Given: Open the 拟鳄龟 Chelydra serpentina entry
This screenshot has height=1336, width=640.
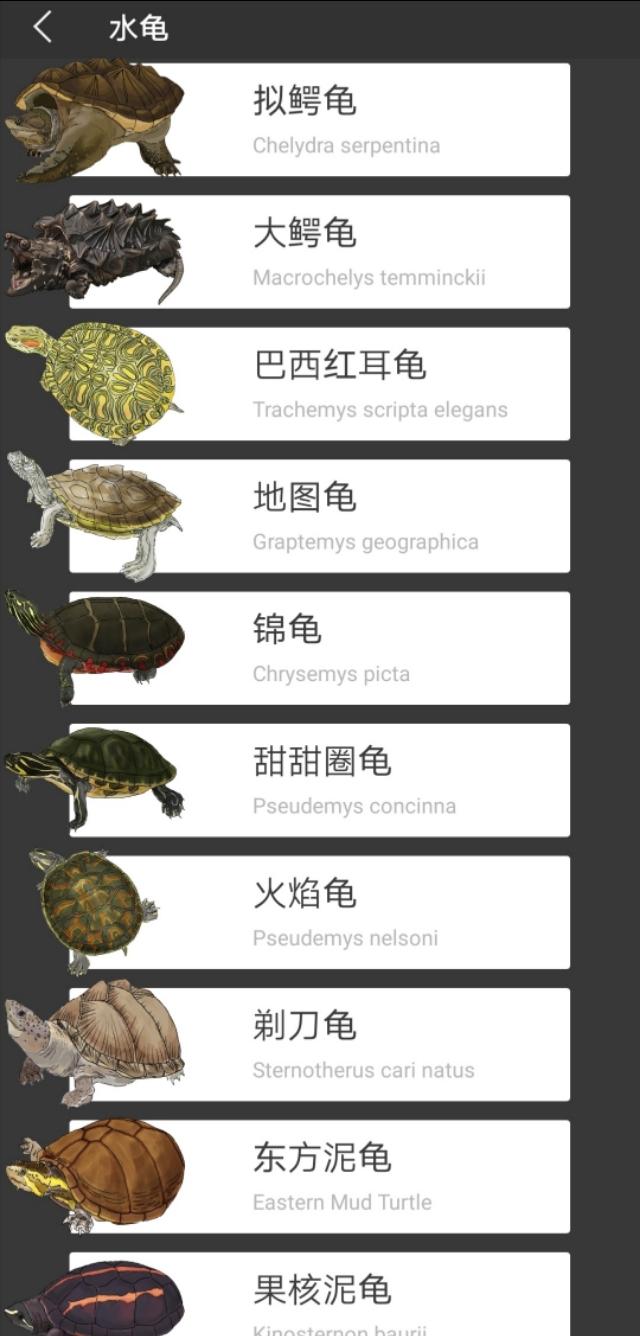Looking at the screenshot, I should click(x=320, y=120).
